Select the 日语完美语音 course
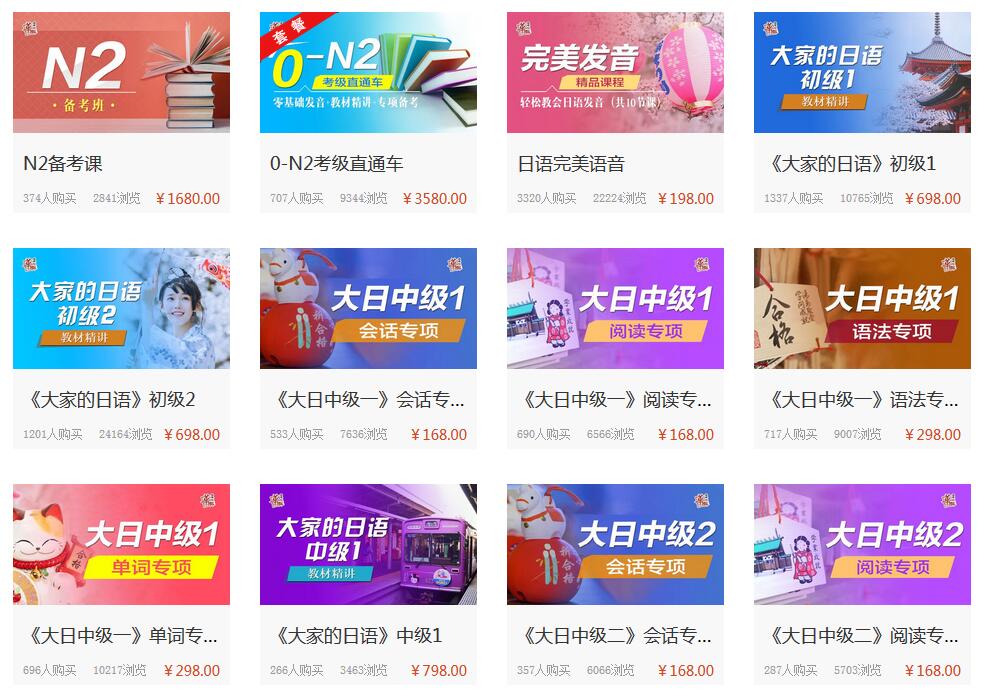The image size is (985, 698). click(615, 73)
